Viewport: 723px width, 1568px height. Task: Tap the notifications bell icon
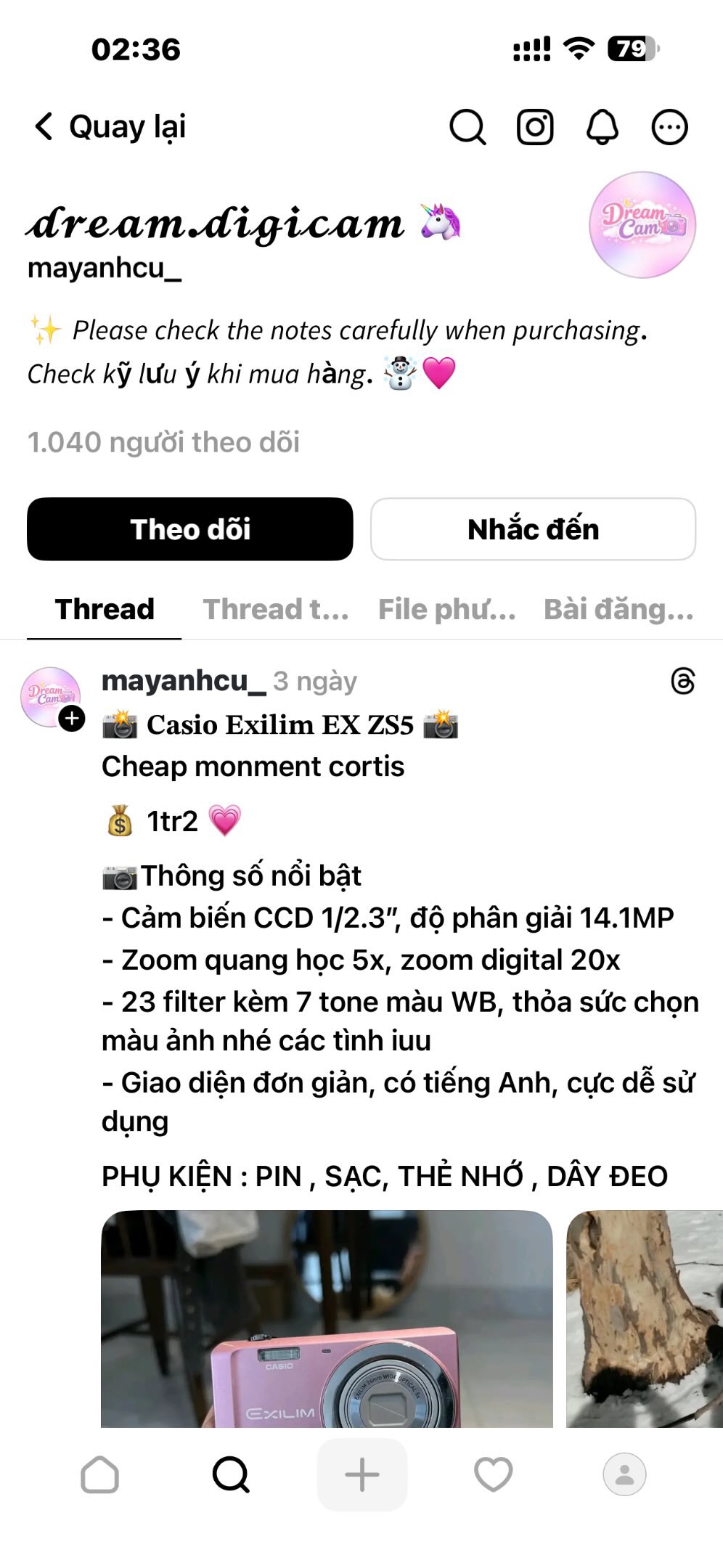point(602,128)
